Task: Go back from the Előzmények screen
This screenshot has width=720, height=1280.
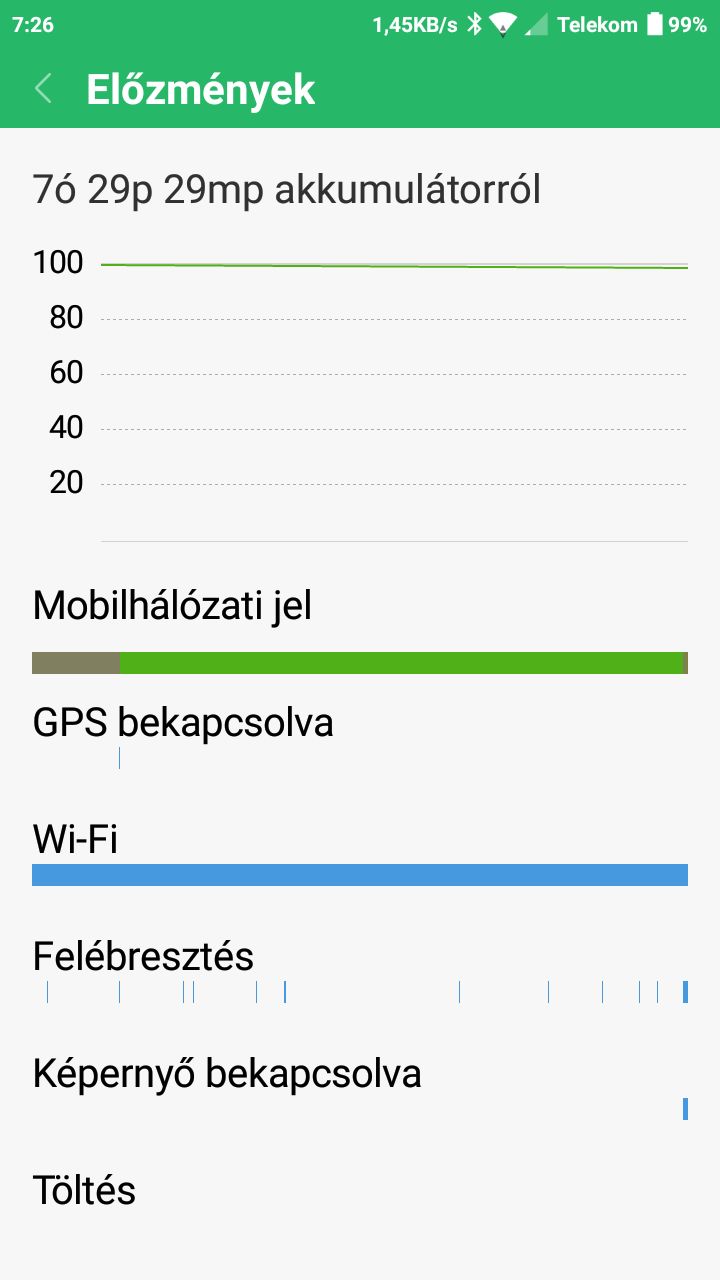Action: (43, 89)
